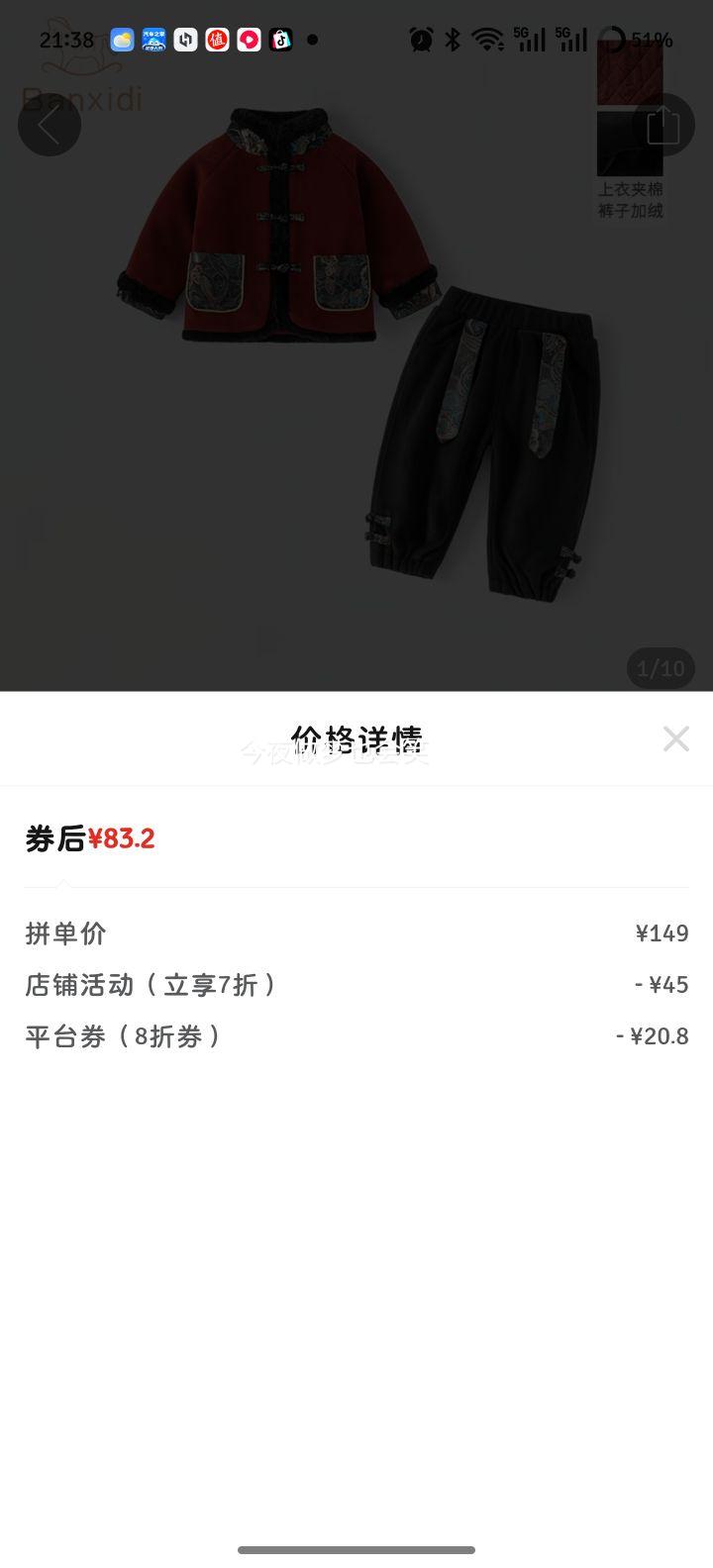Open the 汽车之家 notification icon
Screen dimensions: 713x1568
153,41
